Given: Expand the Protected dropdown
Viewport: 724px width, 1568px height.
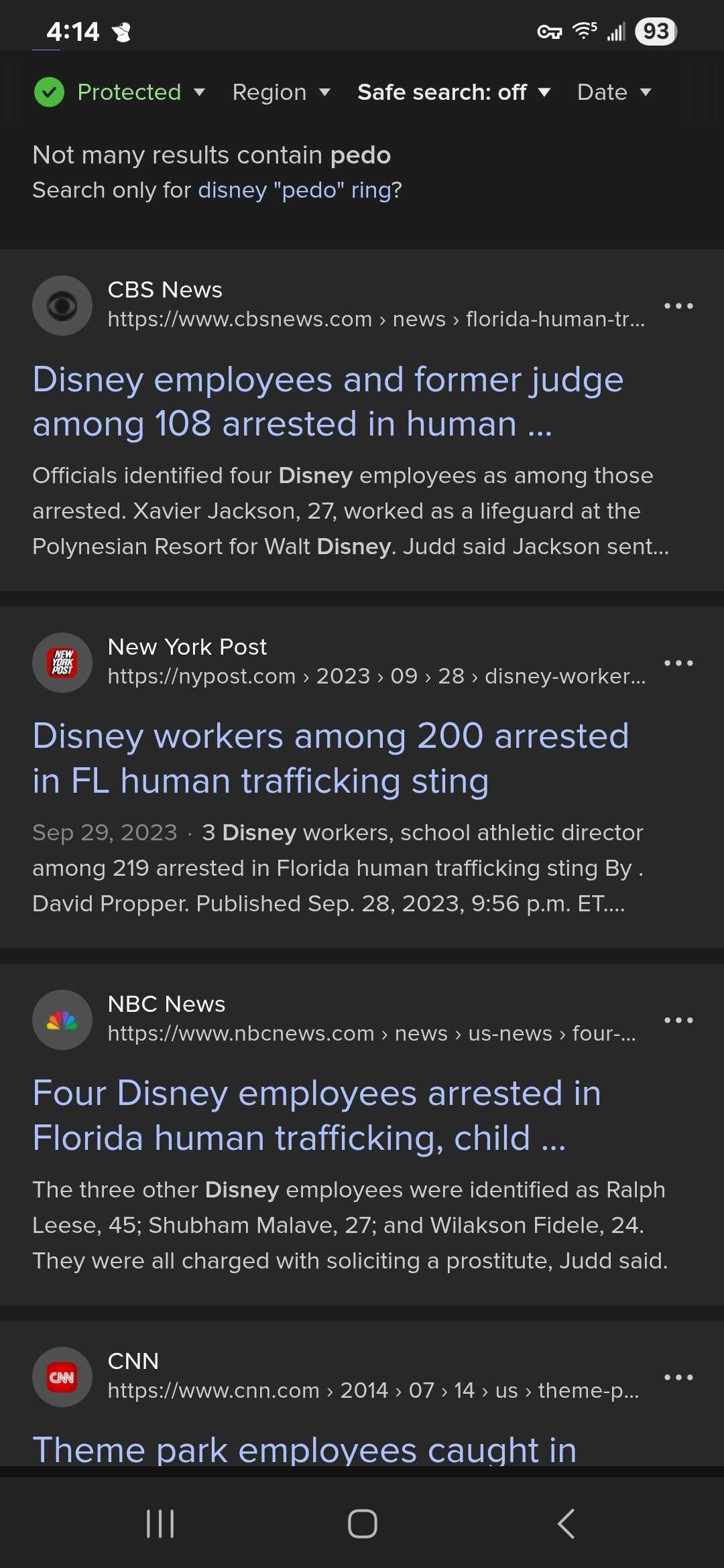Looking at the screenshot, I should [119, 92].
